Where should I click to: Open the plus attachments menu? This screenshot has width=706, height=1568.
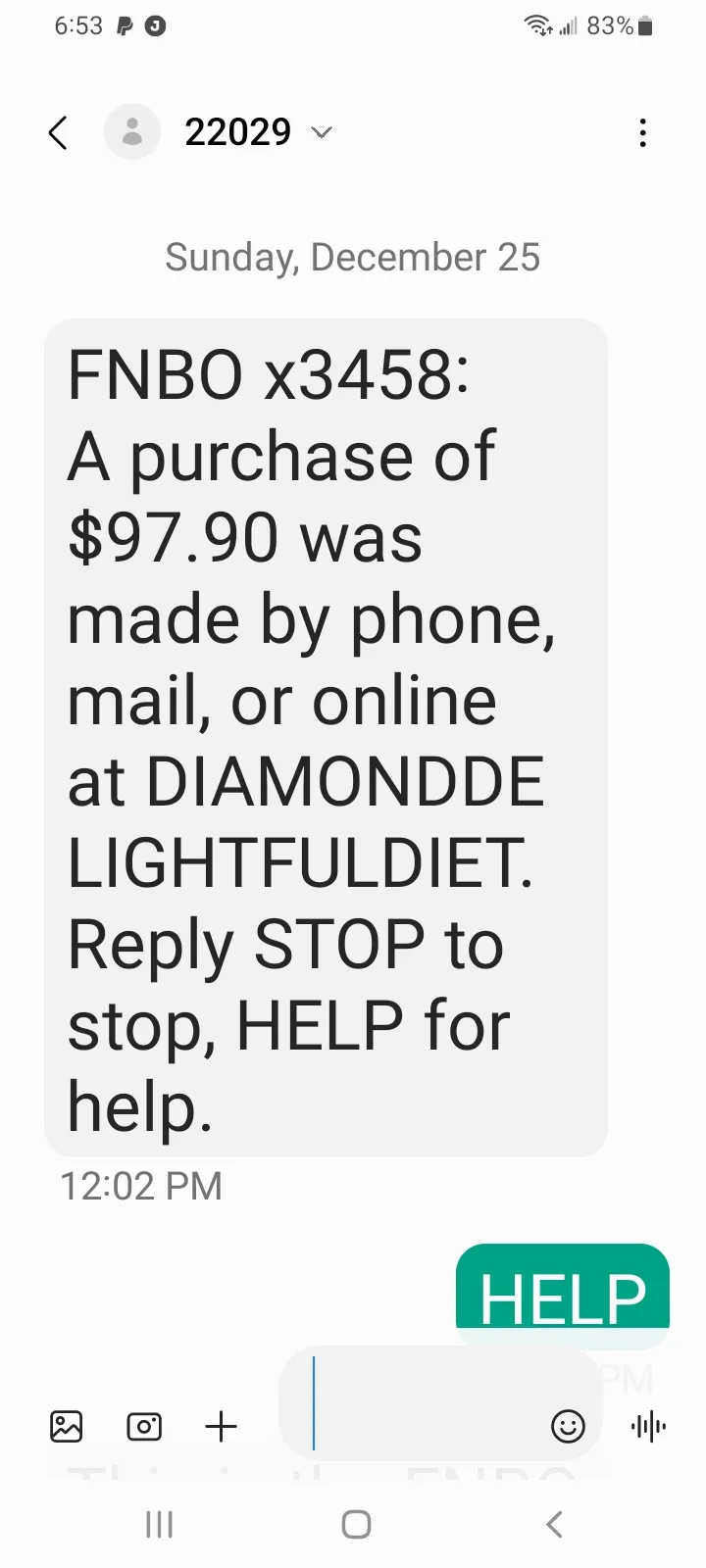point(222,1426)
